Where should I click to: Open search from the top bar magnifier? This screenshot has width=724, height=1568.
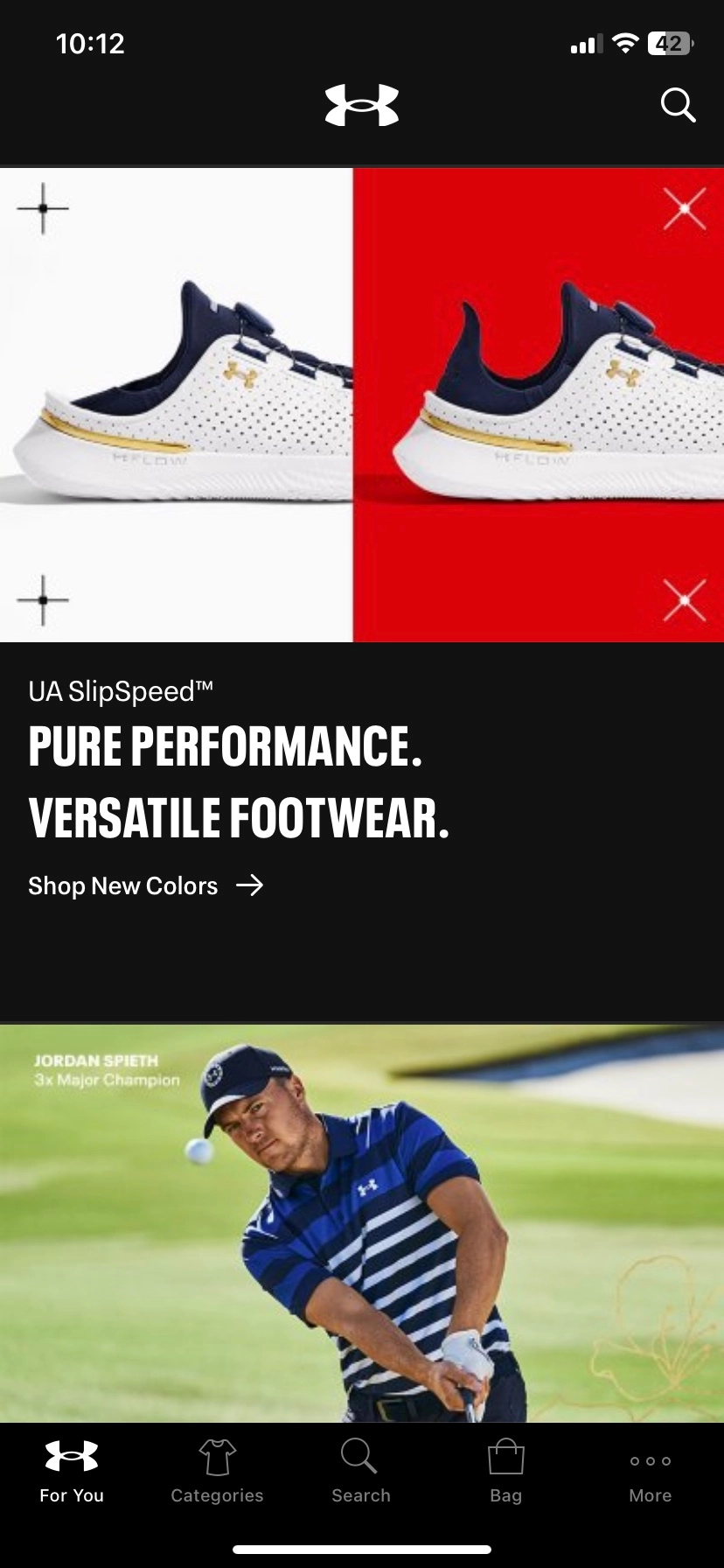pyautogui.click(x=678, y=106)
